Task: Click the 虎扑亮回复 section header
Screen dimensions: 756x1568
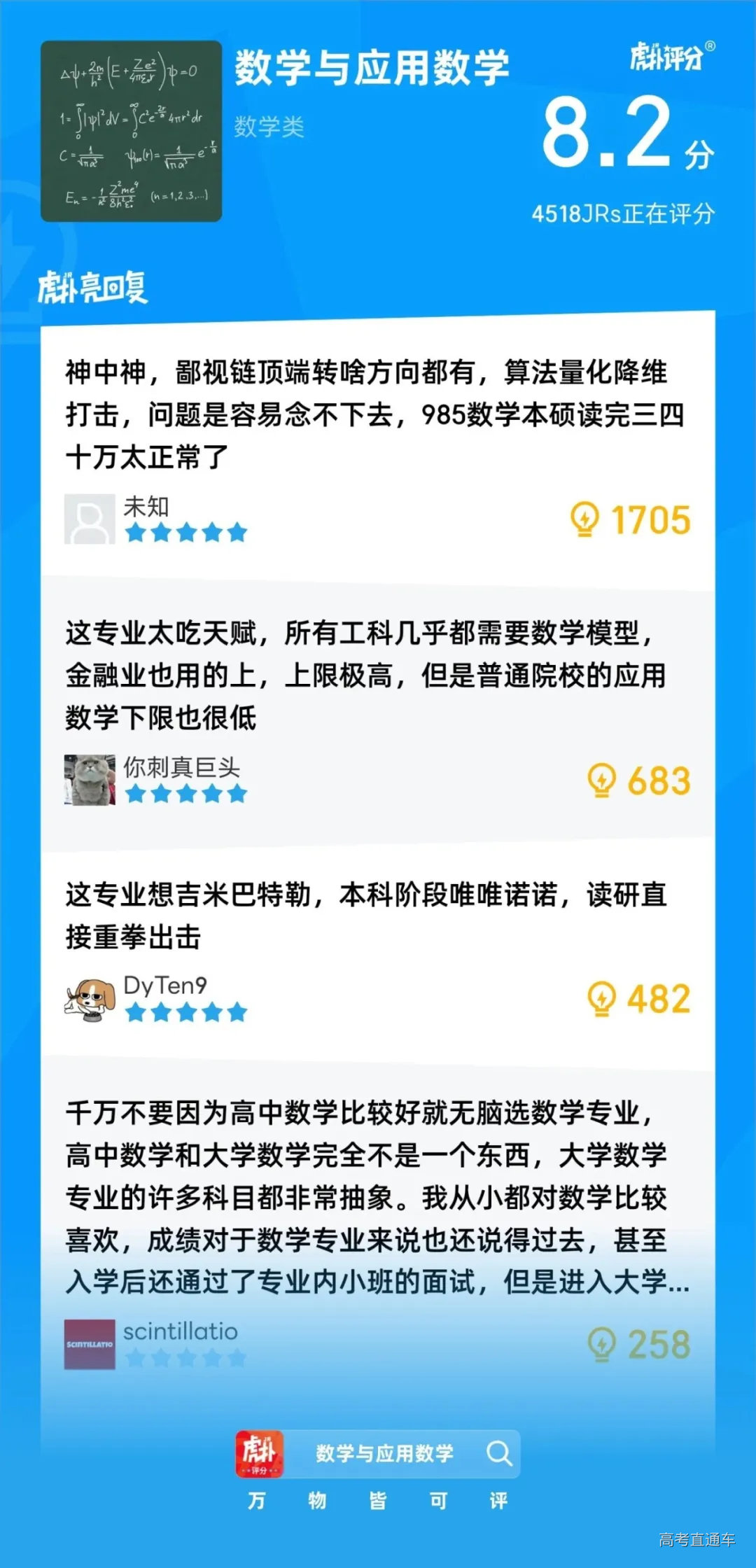Action: (x=94, y=287)
